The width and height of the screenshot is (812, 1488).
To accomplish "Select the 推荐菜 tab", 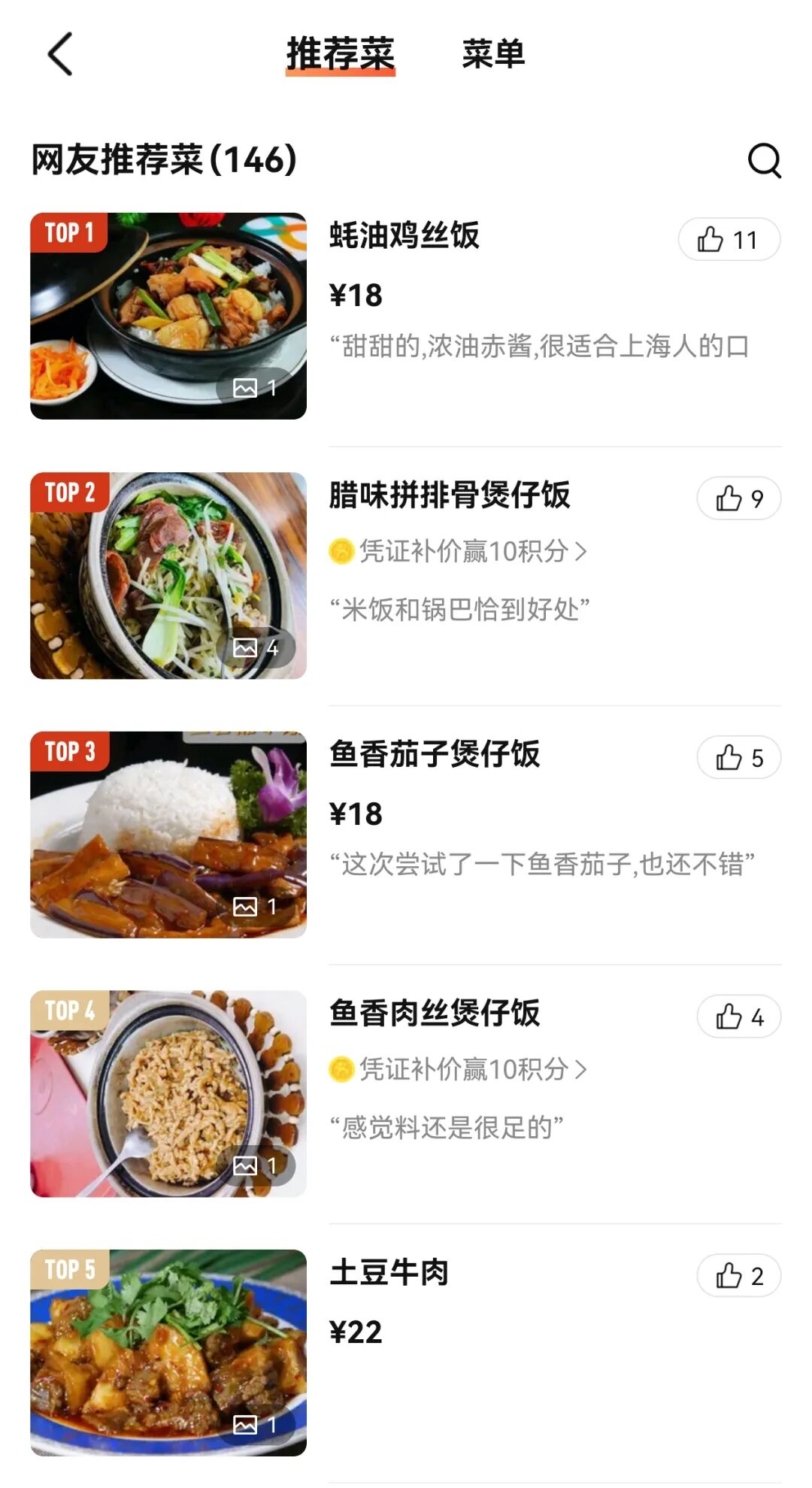I will click(x=341, y=54).
